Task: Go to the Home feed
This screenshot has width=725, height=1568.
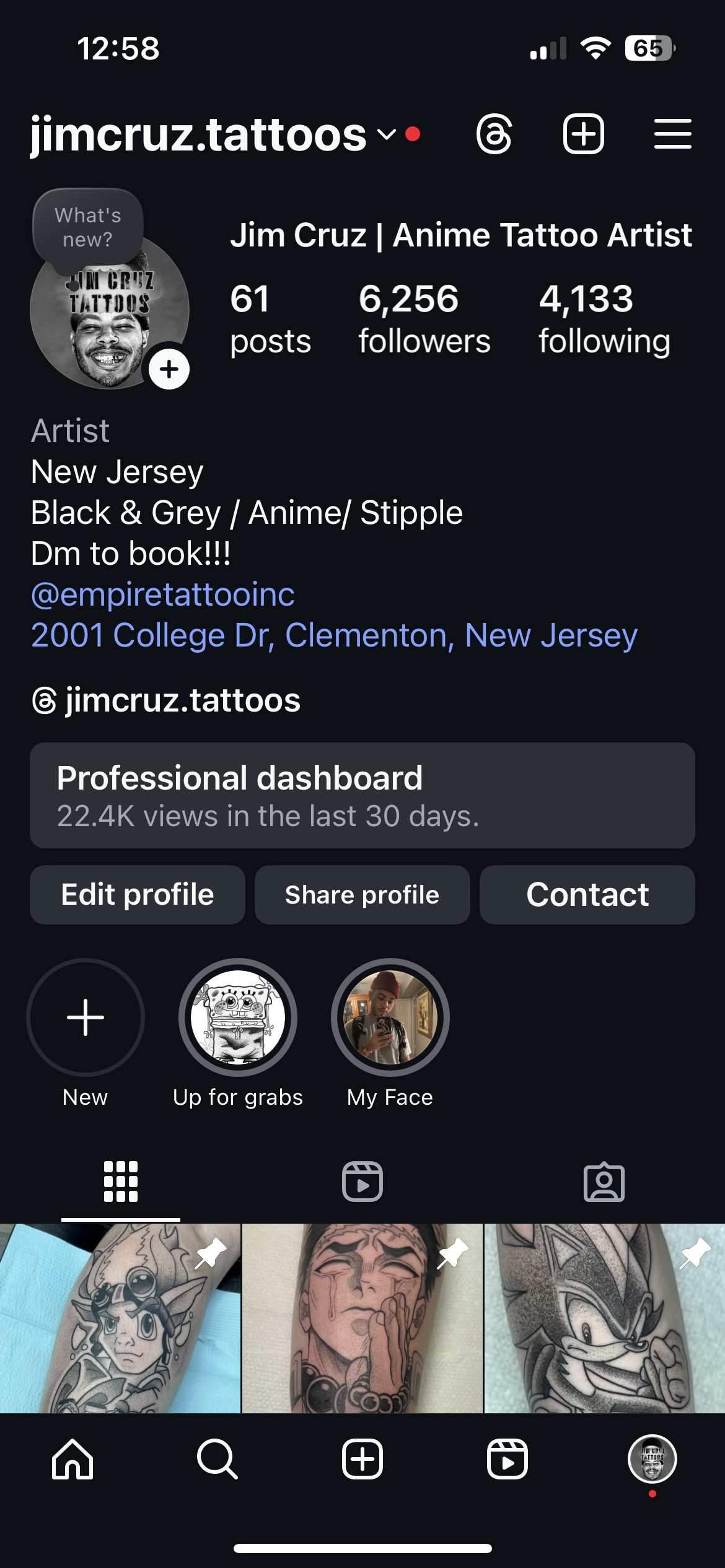Action: point(72,1459)
